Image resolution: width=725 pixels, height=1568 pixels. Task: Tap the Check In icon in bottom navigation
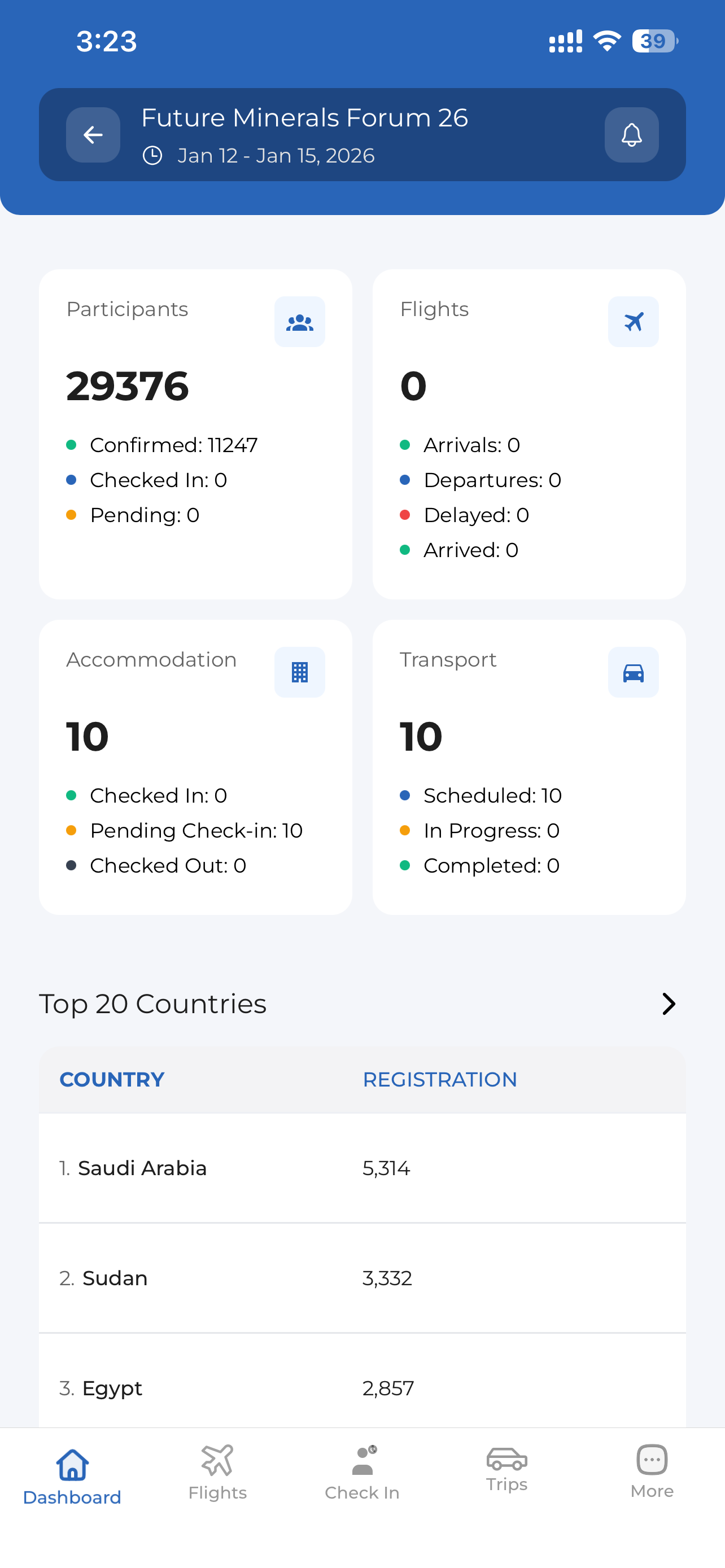click(x=361, y=1473)
